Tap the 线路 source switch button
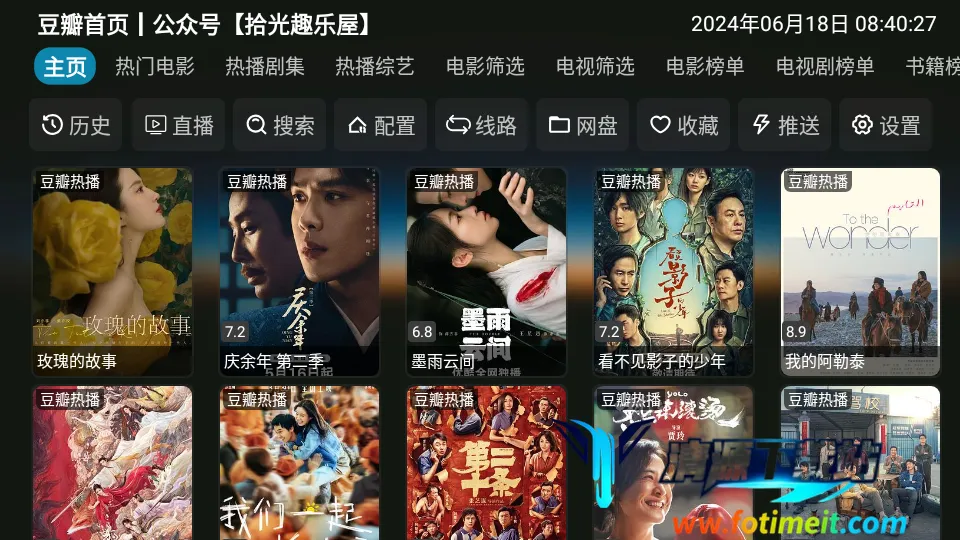 pos(482,125)
